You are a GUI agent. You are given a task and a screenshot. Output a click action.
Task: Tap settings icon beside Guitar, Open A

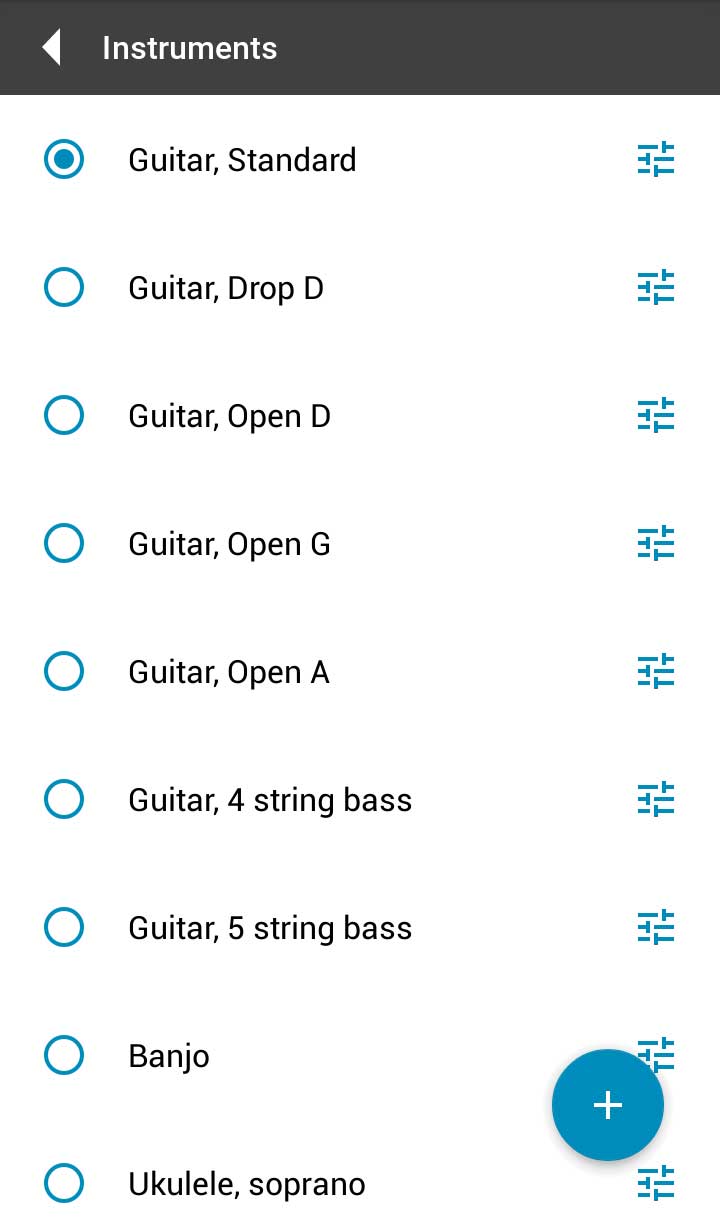[656, 672]
